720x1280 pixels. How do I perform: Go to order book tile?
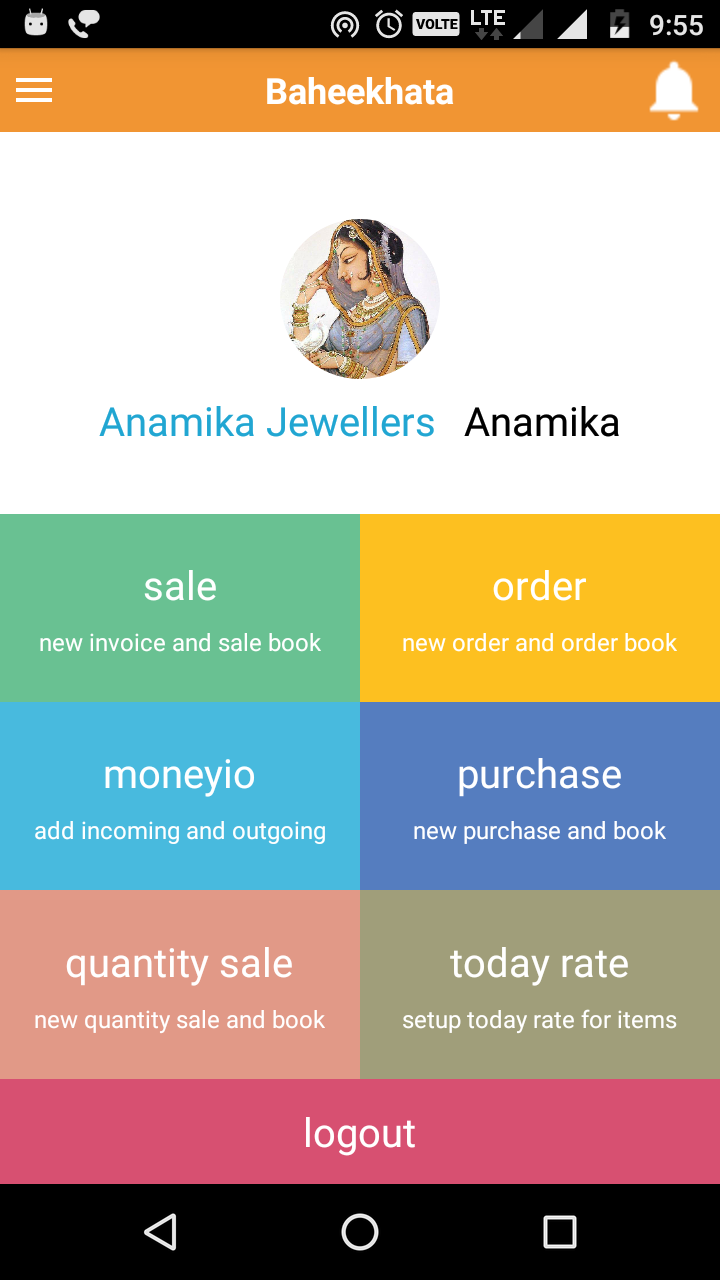coord(540,608)
